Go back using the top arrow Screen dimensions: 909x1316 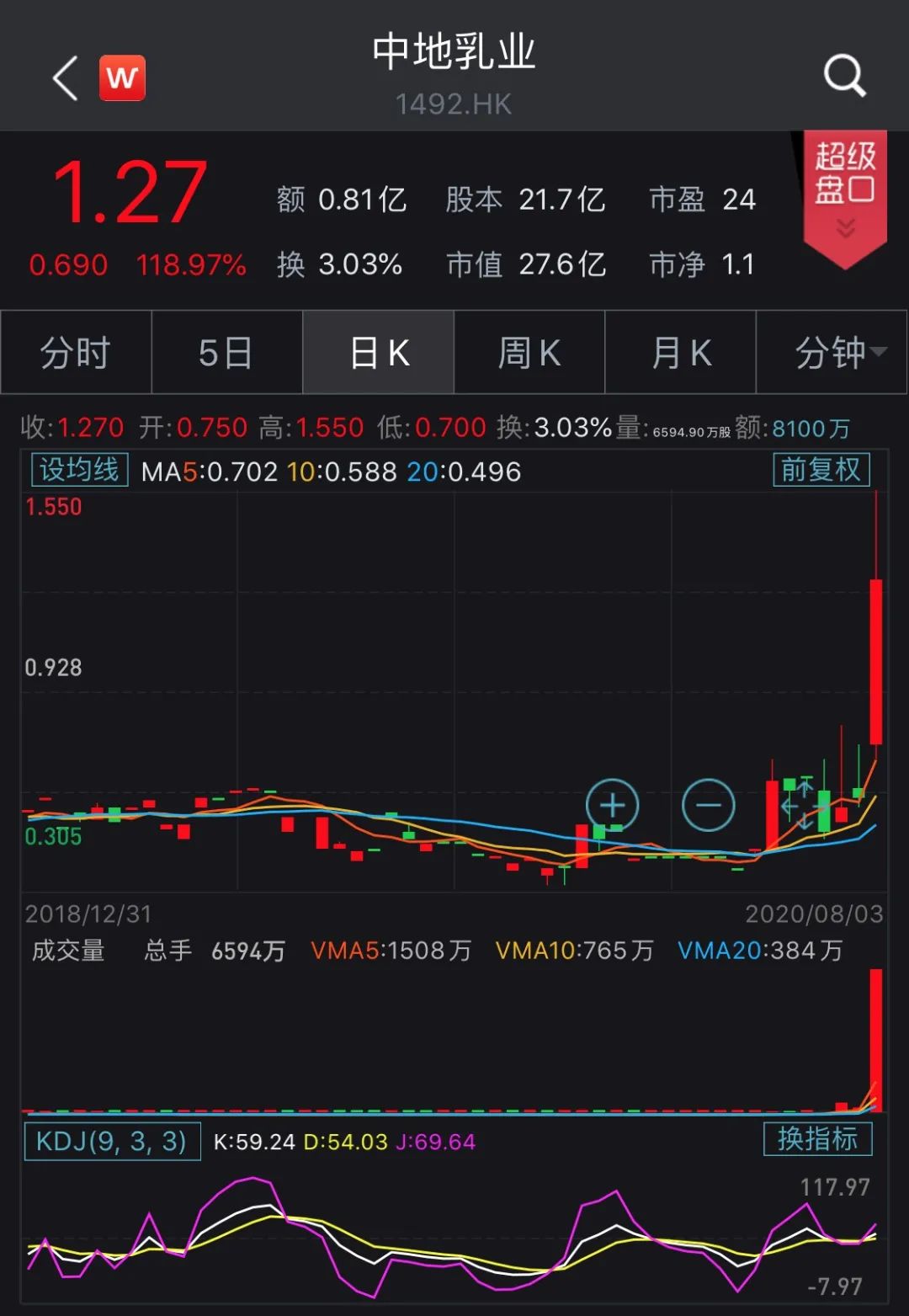pos(66,79)
